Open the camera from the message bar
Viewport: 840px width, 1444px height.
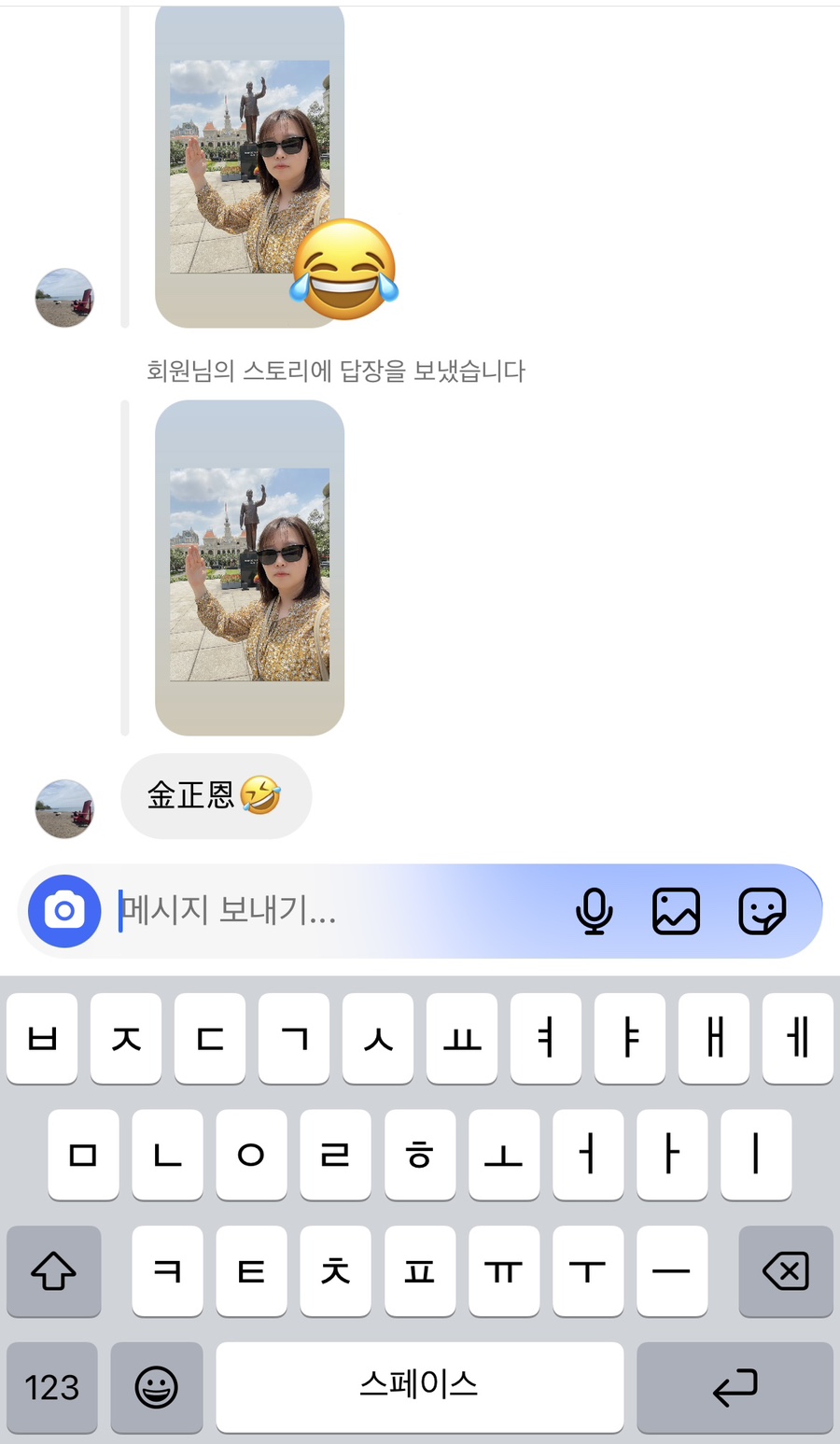(x=64, y=910)
